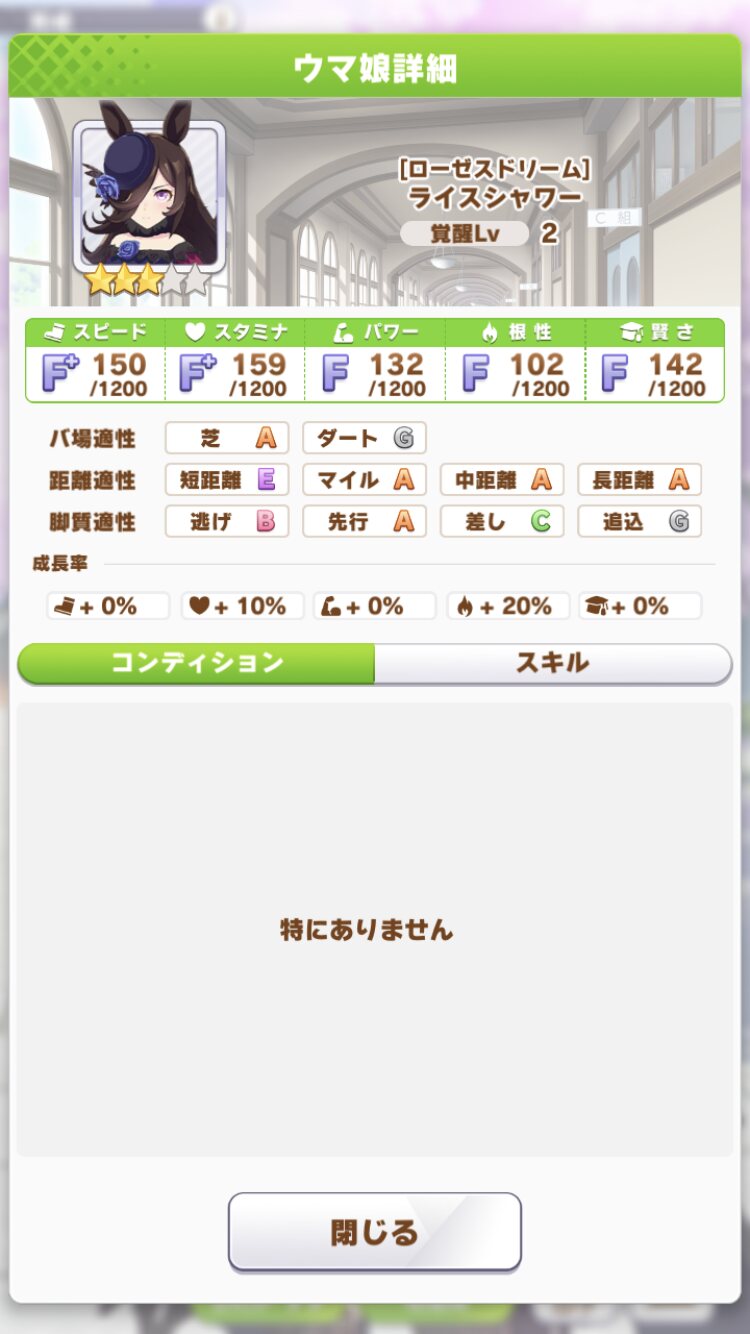Close the dialog with 閉じる button
Screen dimensions: 750x1334
[x=374, y=1231]
